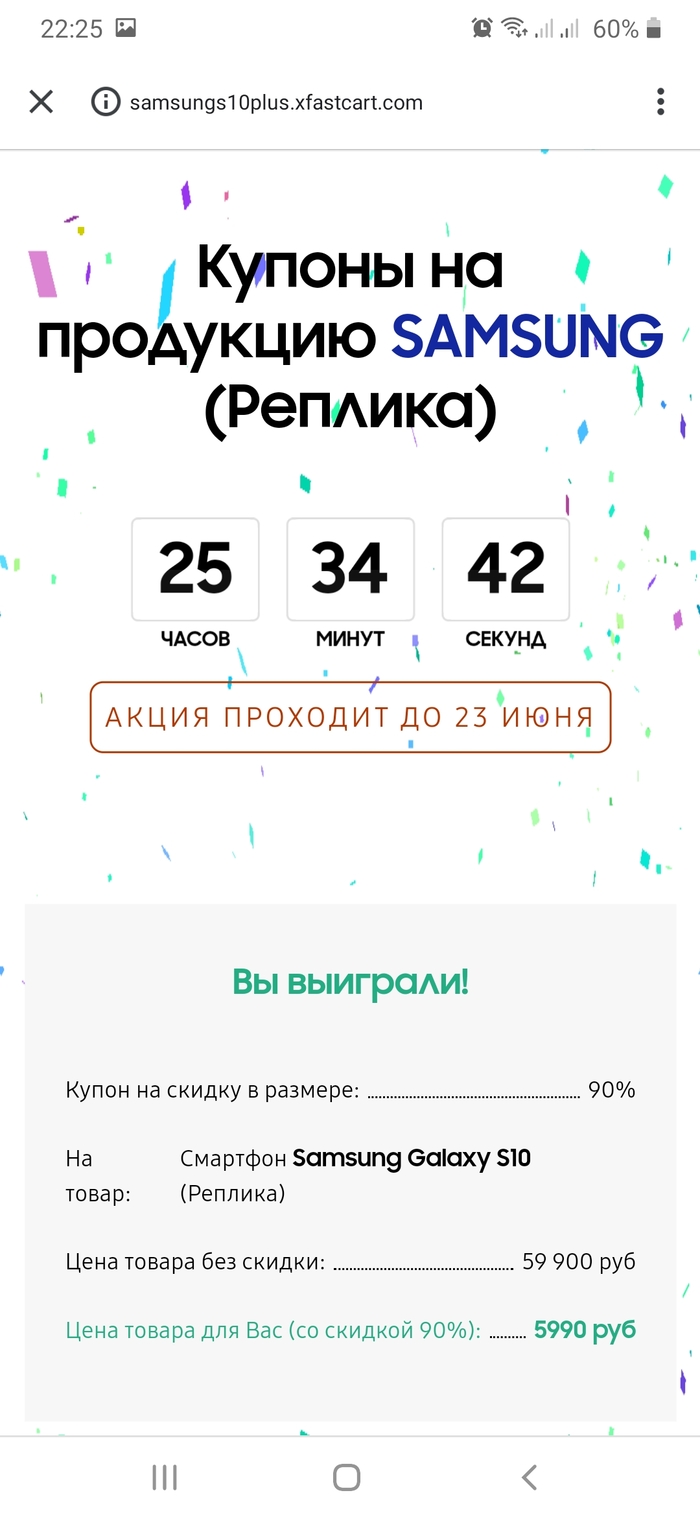Open the site information icon beside the URL

105,102
